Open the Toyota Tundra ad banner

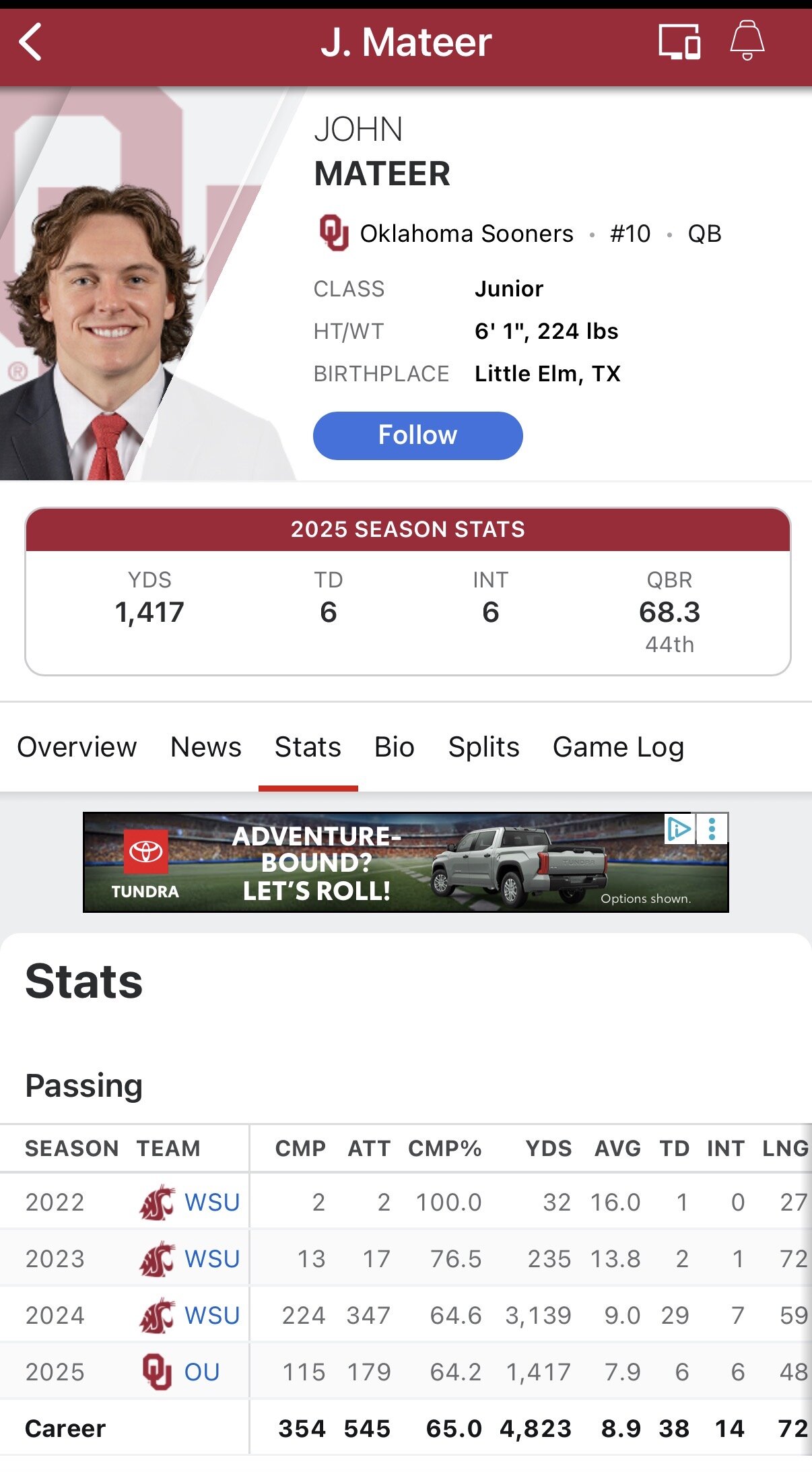tap(377, 863)
